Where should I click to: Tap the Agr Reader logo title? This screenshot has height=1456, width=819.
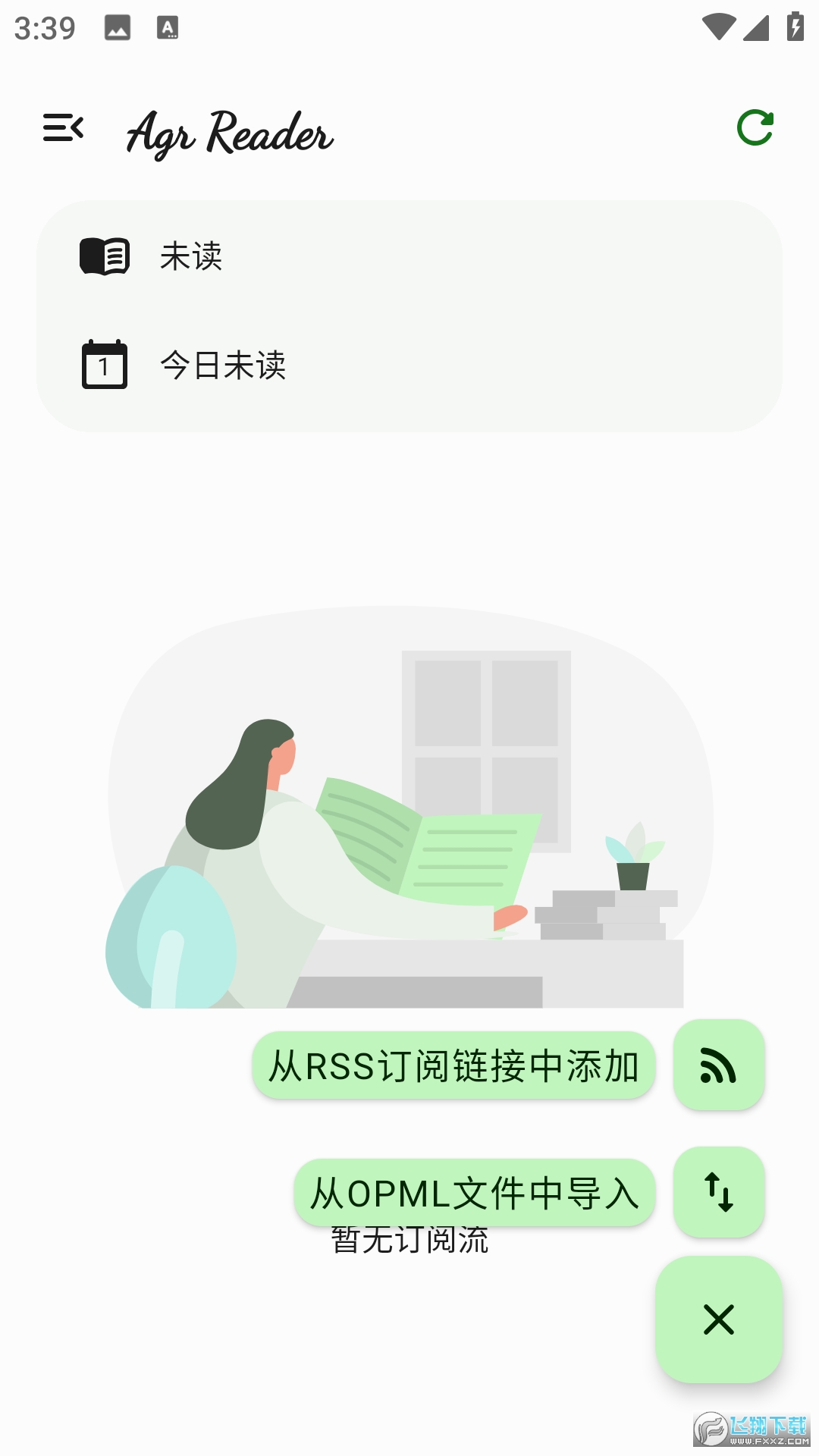click(230, 135)
